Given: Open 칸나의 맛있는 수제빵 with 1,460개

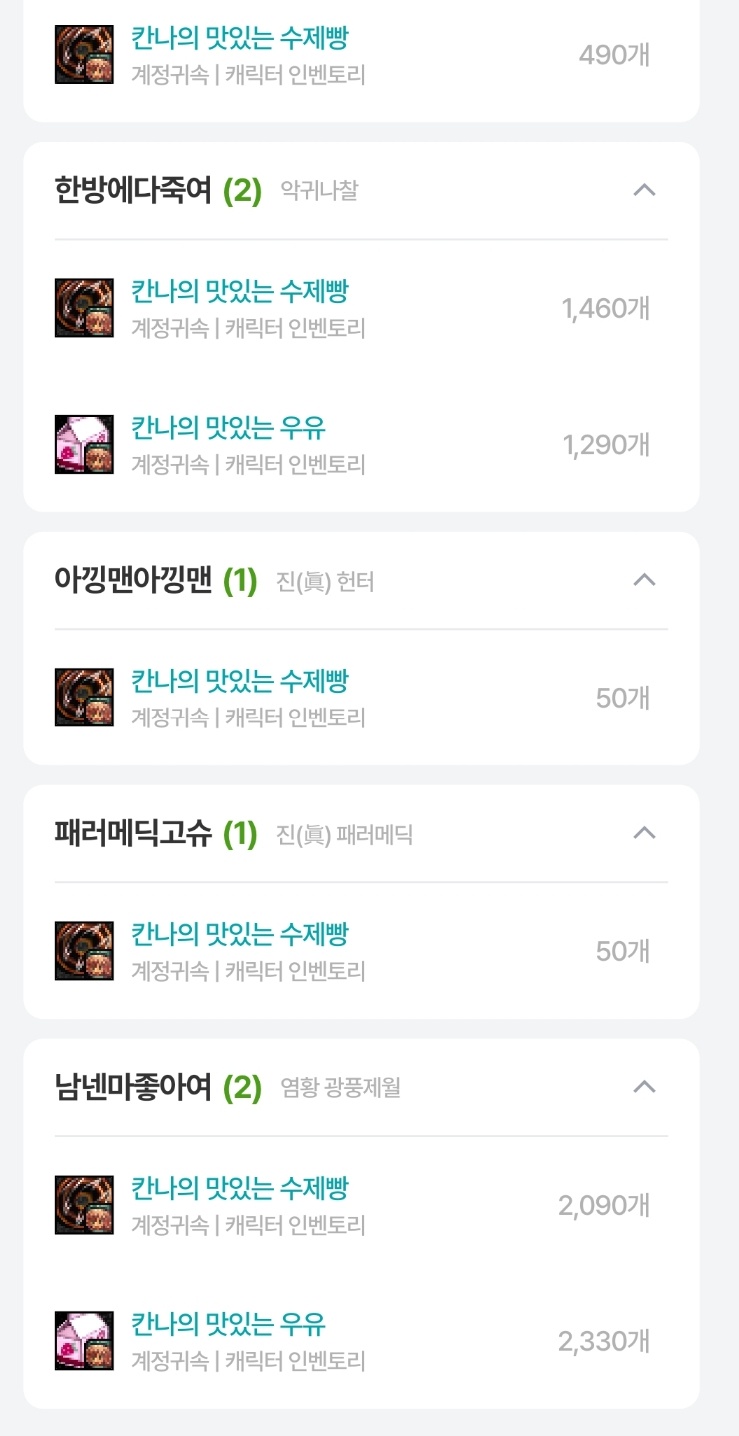Looking at the screenshot, I should click(x=240, y=292).
